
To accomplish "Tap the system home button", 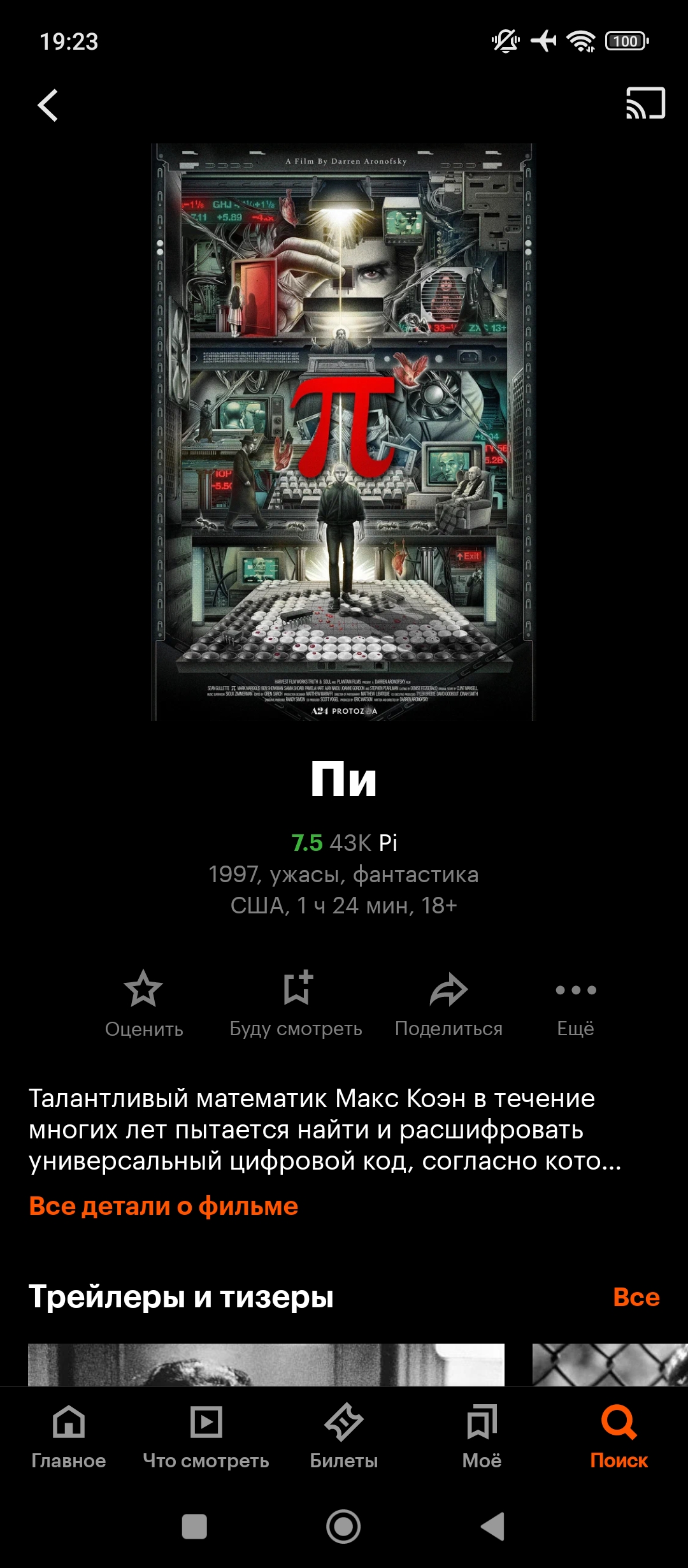I will tap(343, 1527).
